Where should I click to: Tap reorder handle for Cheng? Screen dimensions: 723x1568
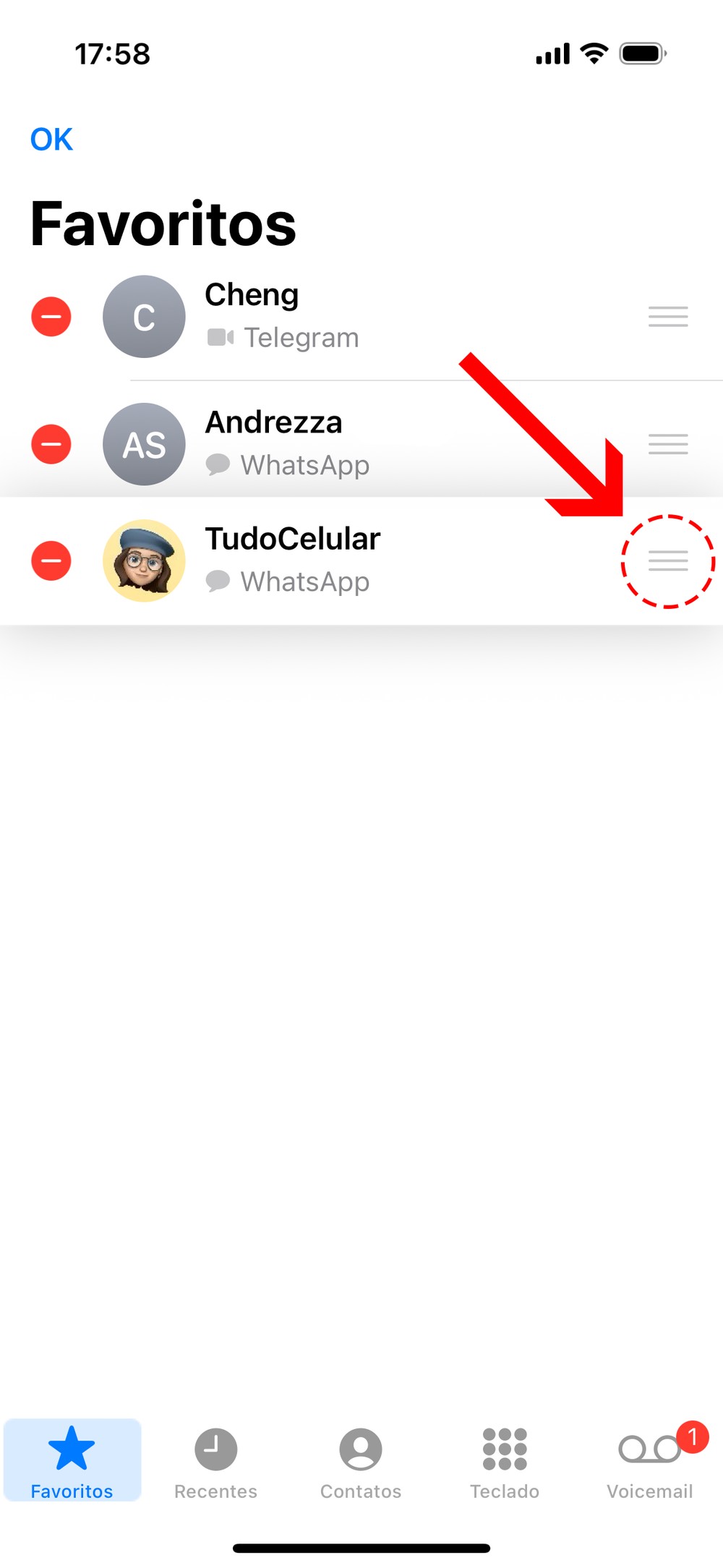click(x=667, y=317)
